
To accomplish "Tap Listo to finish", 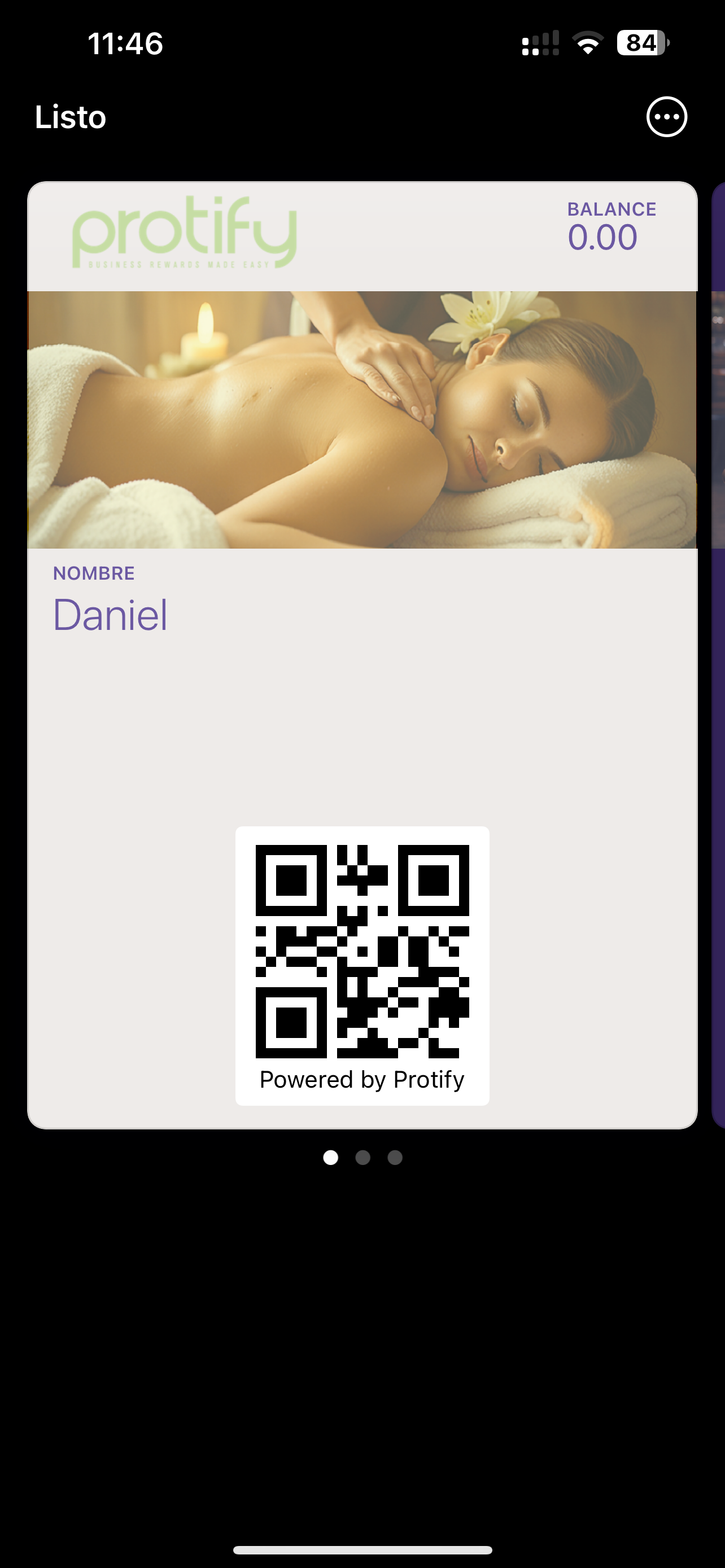I will coord(71,117).
